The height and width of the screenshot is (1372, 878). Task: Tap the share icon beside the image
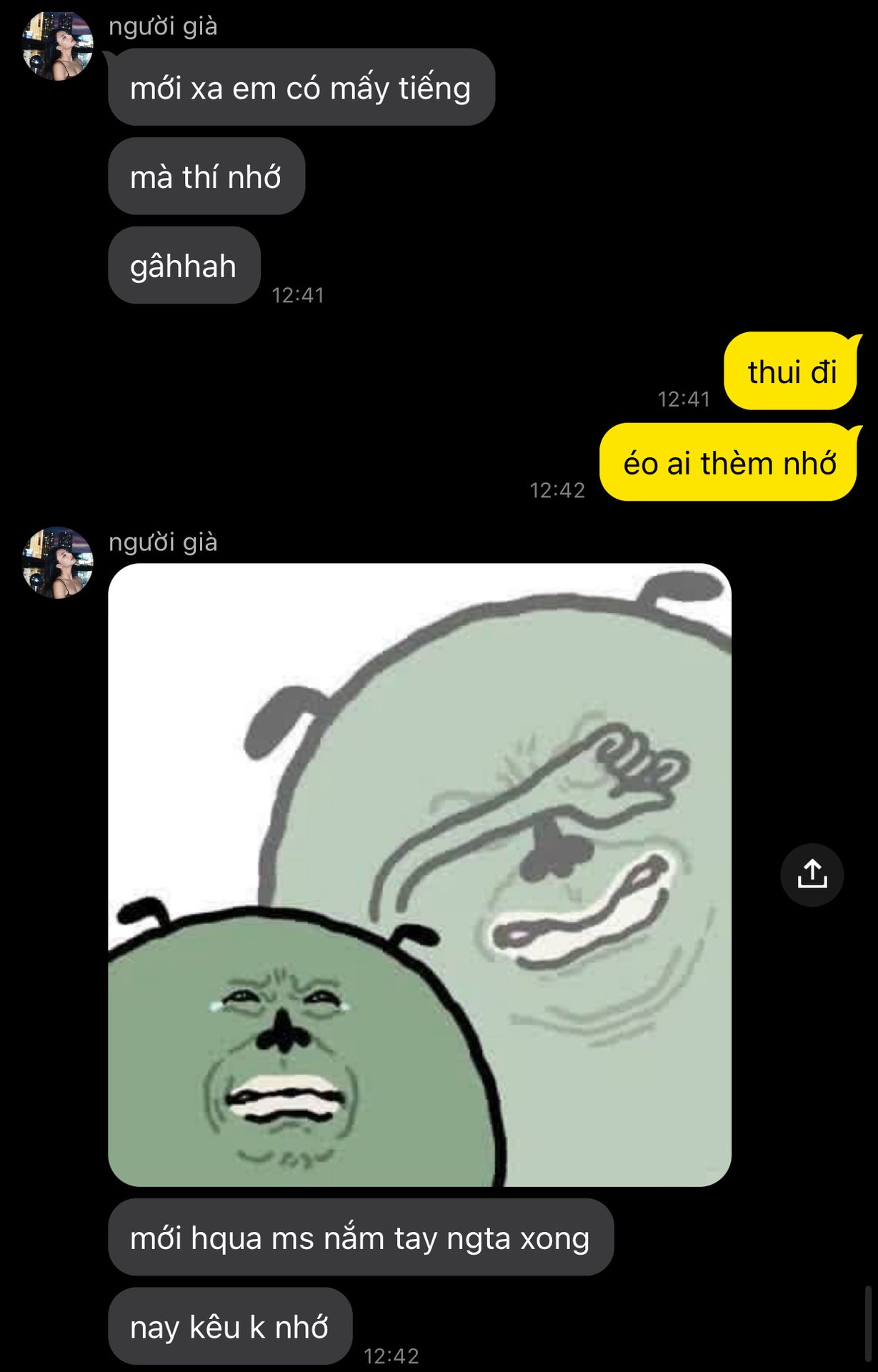coord(812,875)
